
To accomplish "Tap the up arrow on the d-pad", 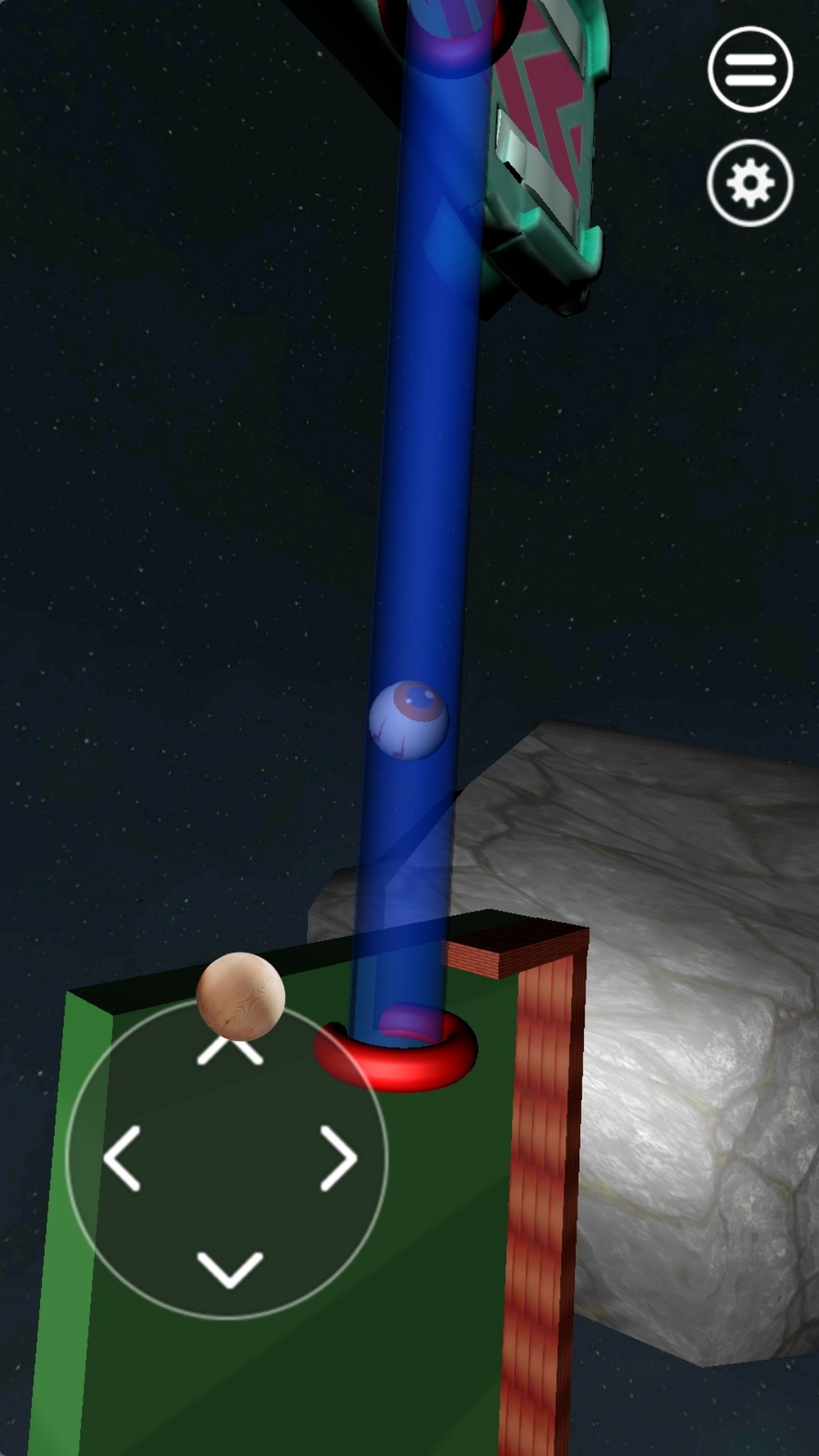I will coord(230,1051).
